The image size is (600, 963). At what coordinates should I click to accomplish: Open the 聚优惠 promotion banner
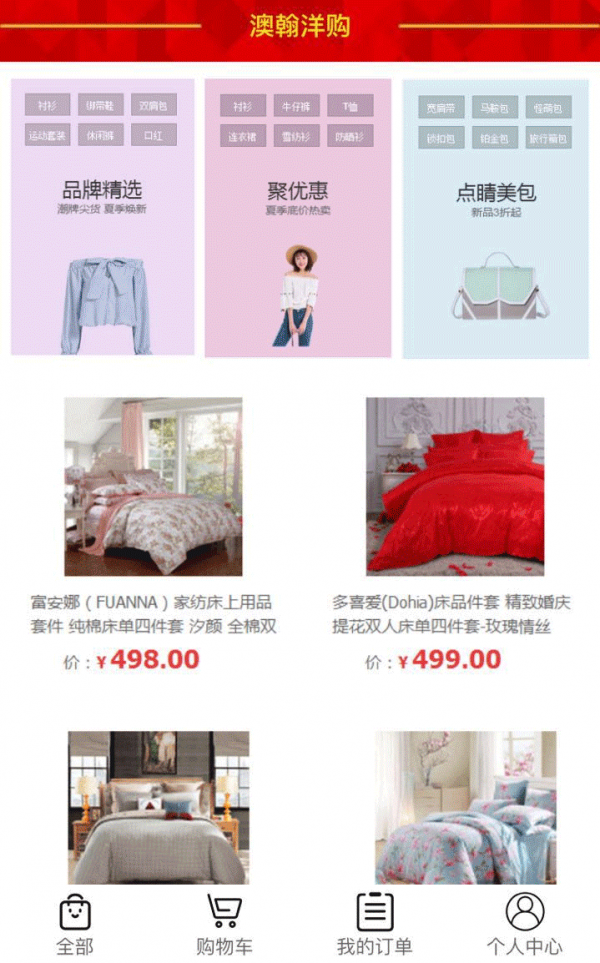[x=298, y=218]
